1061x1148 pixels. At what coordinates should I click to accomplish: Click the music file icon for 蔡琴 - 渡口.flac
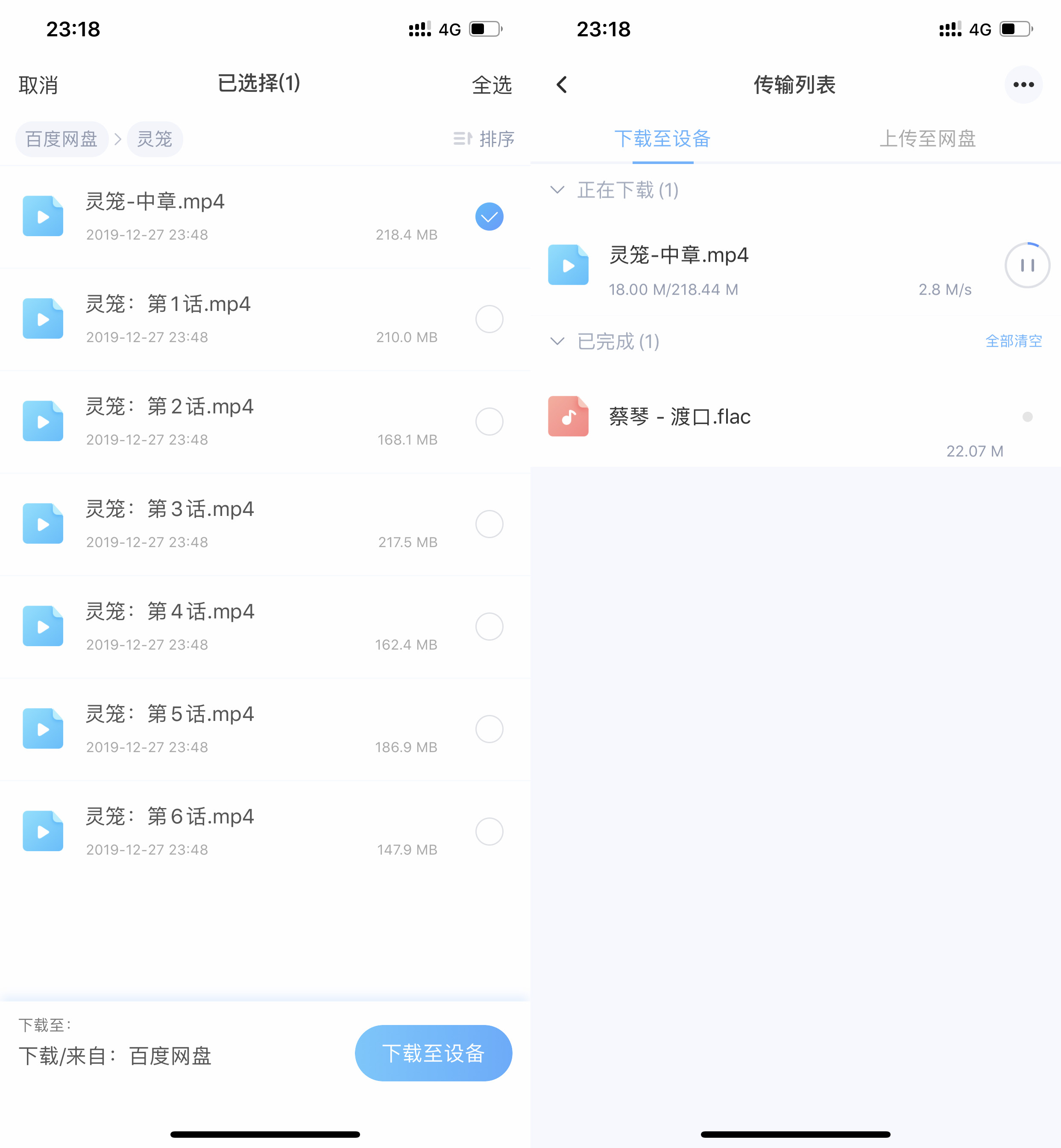[568, 417]
